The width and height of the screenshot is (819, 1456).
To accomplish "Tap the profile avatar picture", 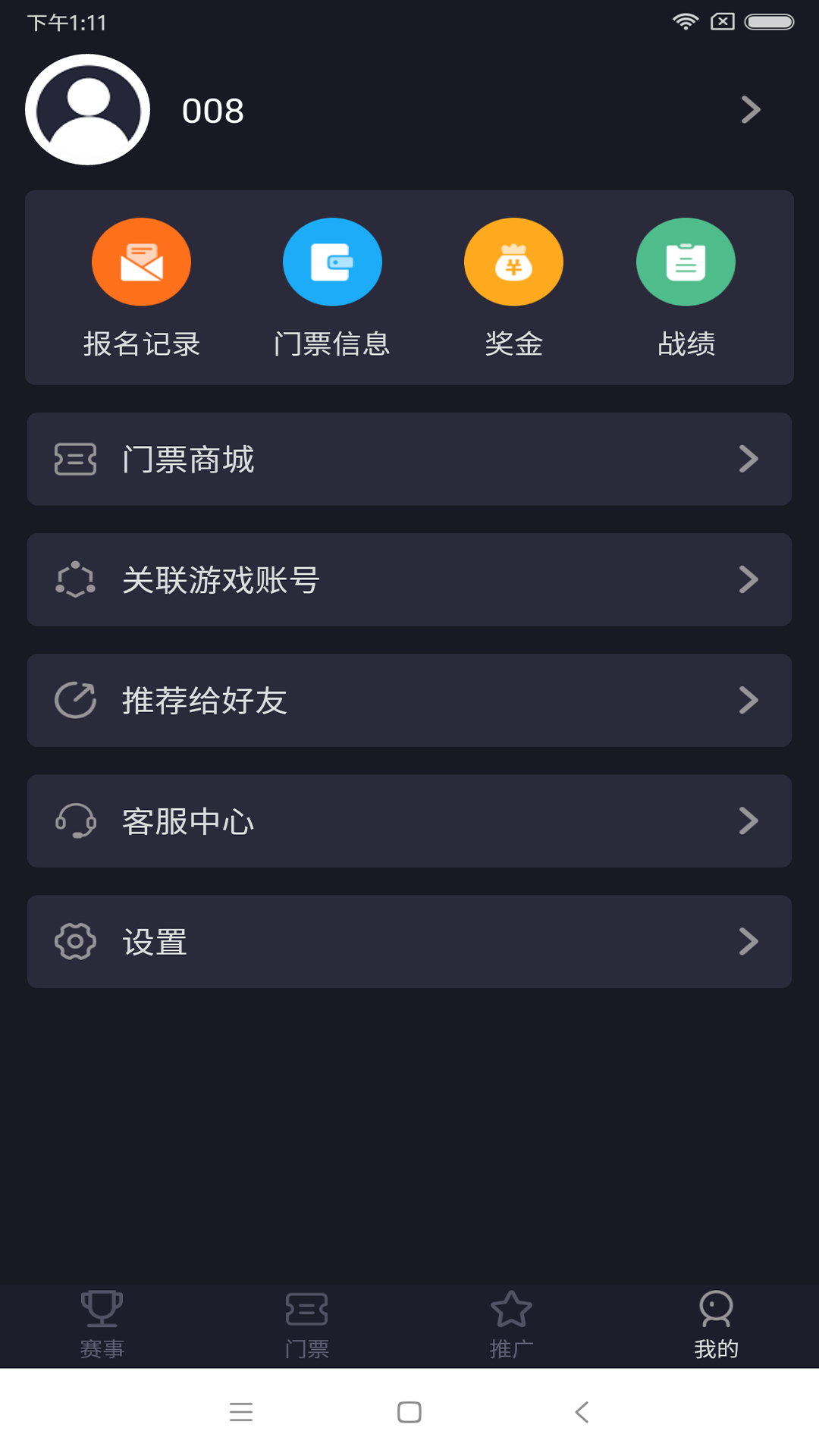I will pos(88,110).
